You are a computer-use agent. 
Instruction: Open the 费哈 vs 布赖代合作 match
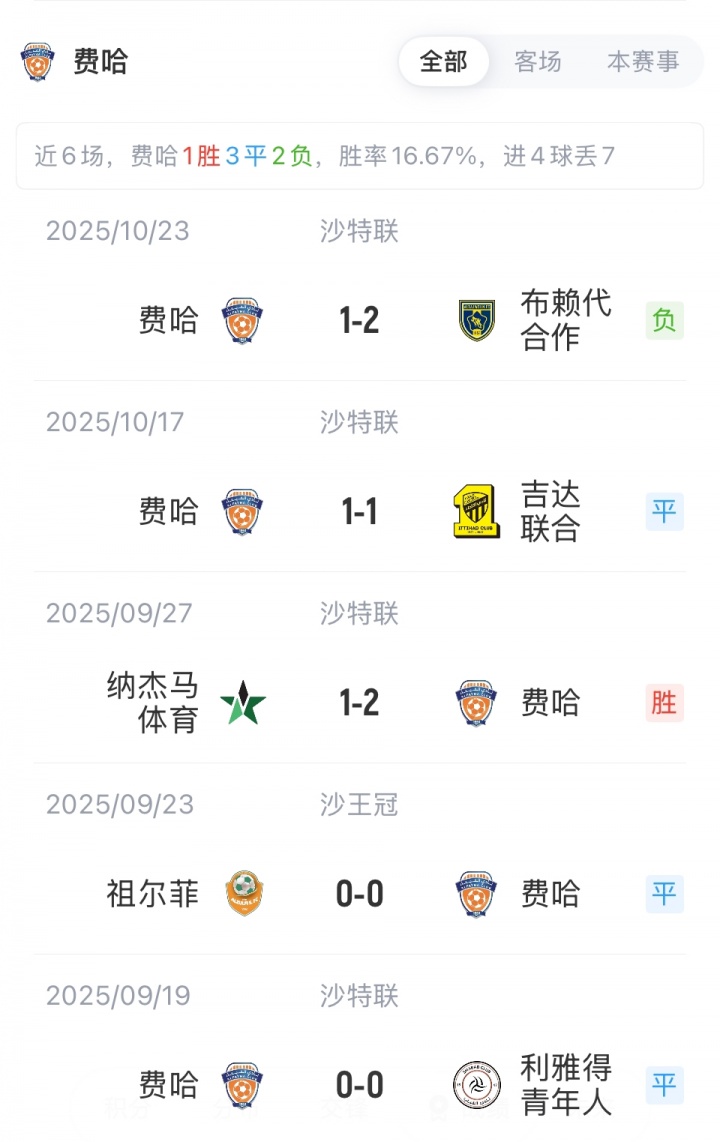pos(360,320)
